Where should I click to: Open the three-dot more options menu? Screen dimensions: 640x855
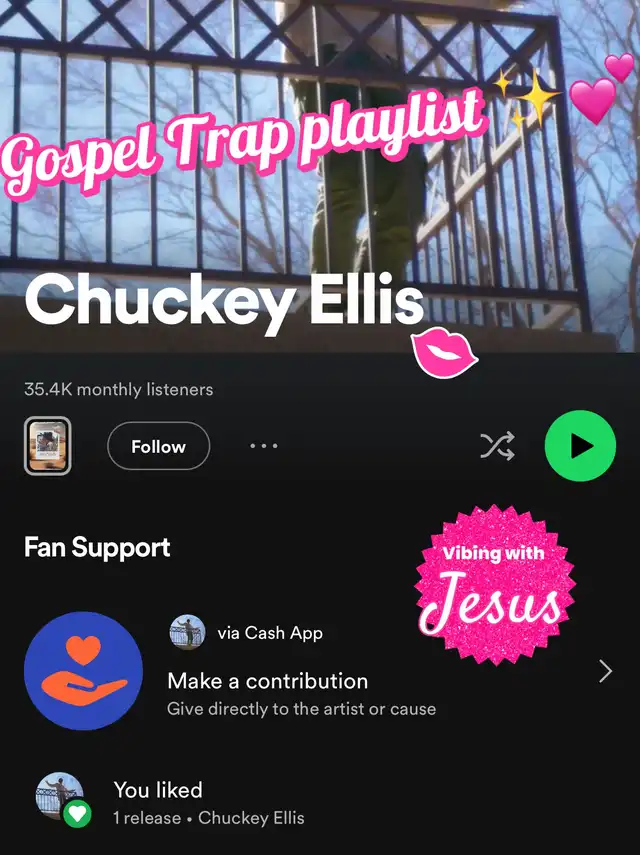[264, 446]
